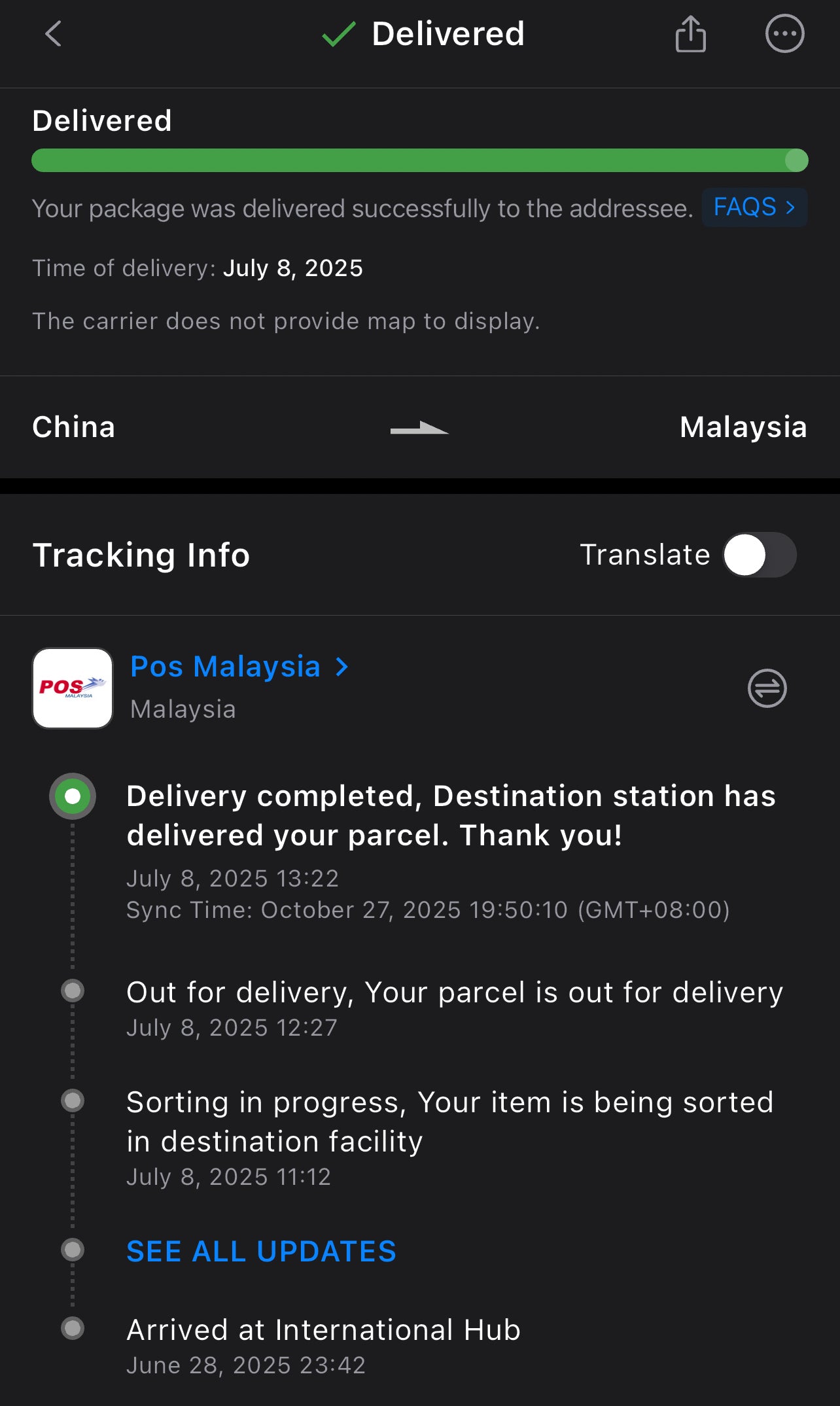
Task: Open Pos Malaysia carrier details
Action: click(239, 667)
